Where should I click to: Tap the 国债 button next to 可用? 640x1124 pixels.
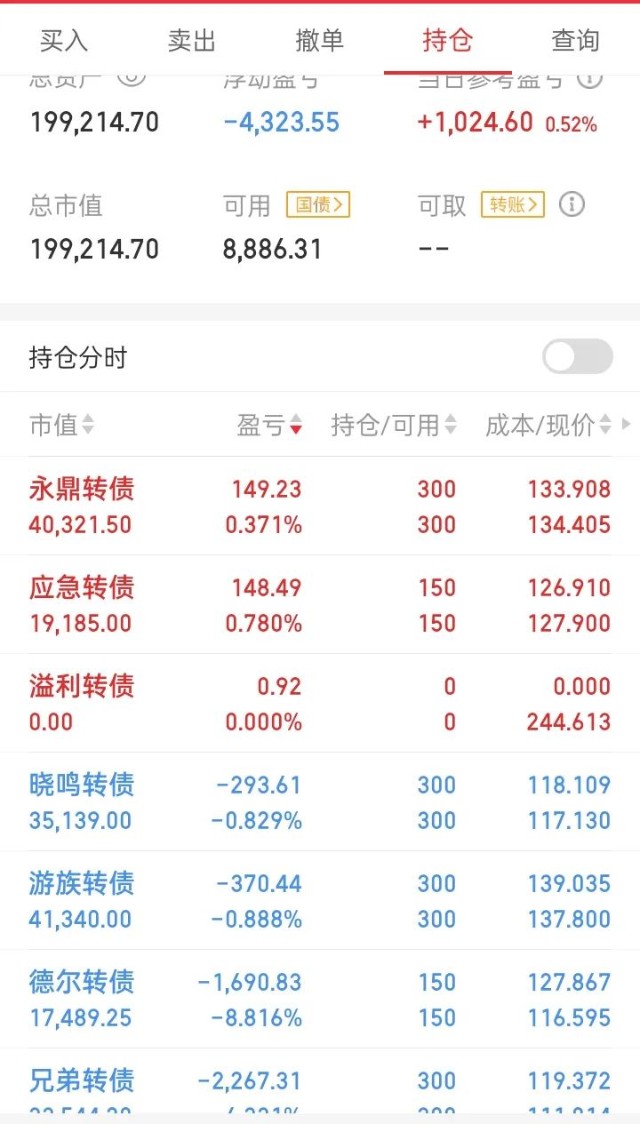tap(318, 206)
